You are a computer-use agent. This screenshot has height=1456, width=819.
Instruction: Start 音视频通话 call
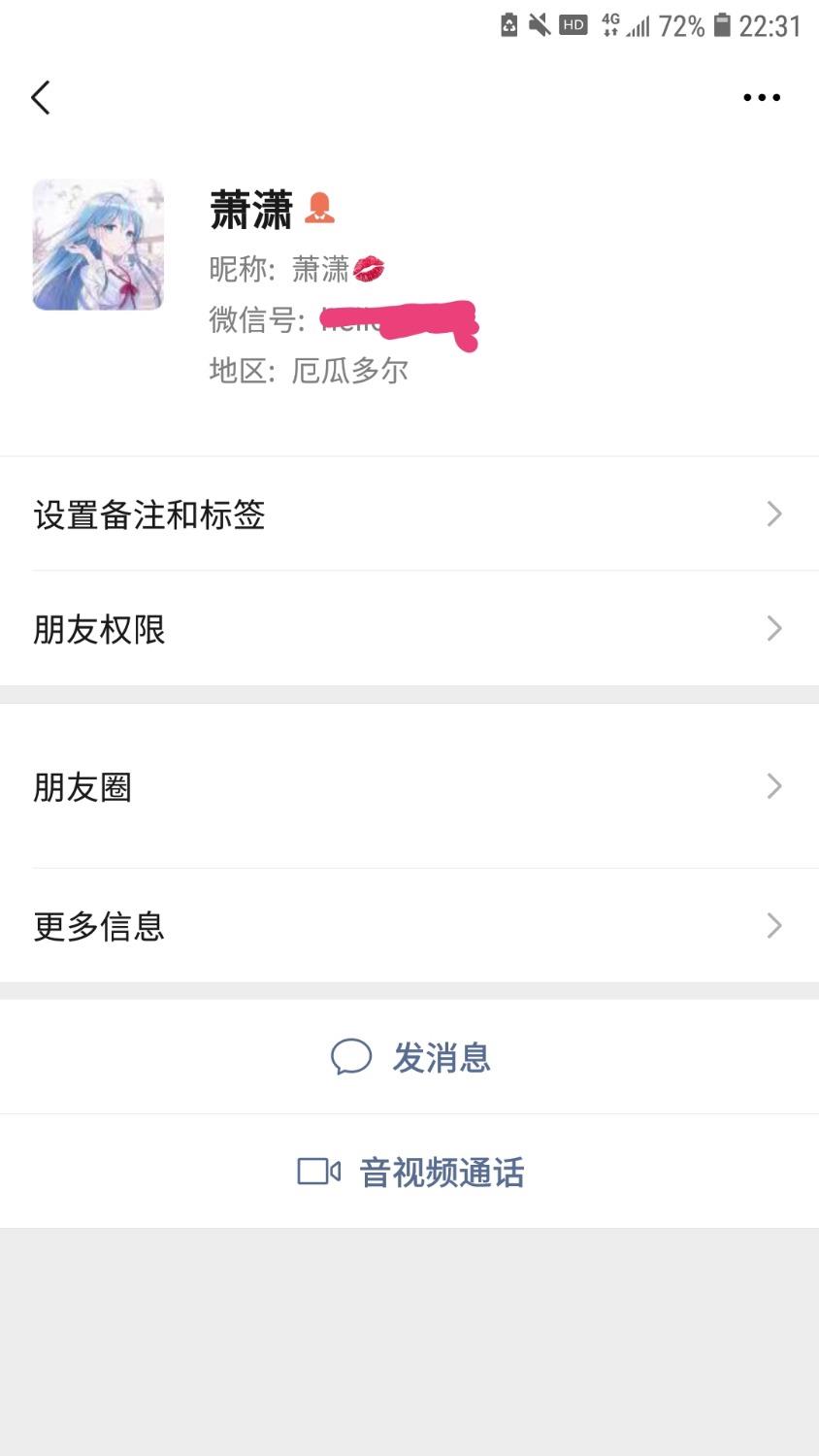(411, 1172)
